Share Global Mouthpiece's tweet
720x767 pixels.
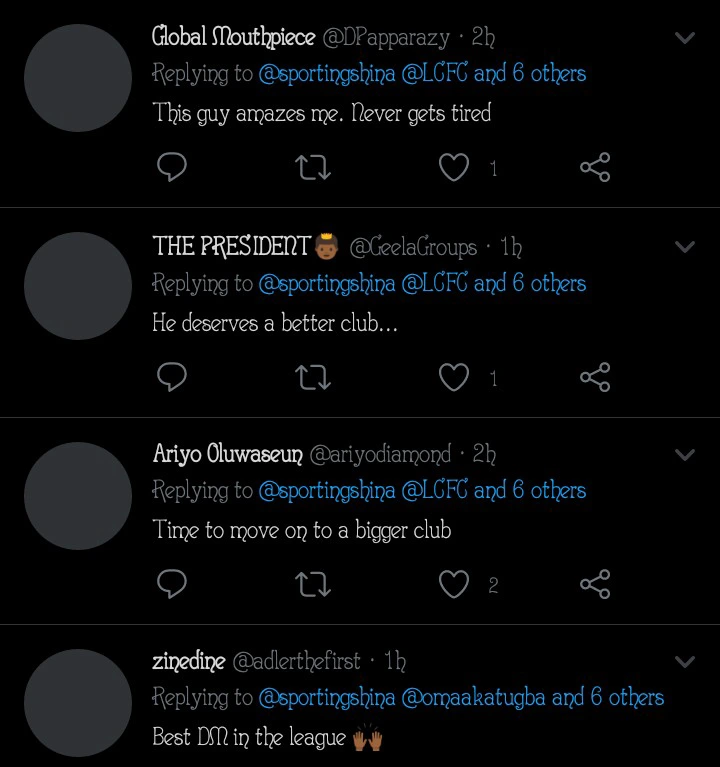[595, 168]
